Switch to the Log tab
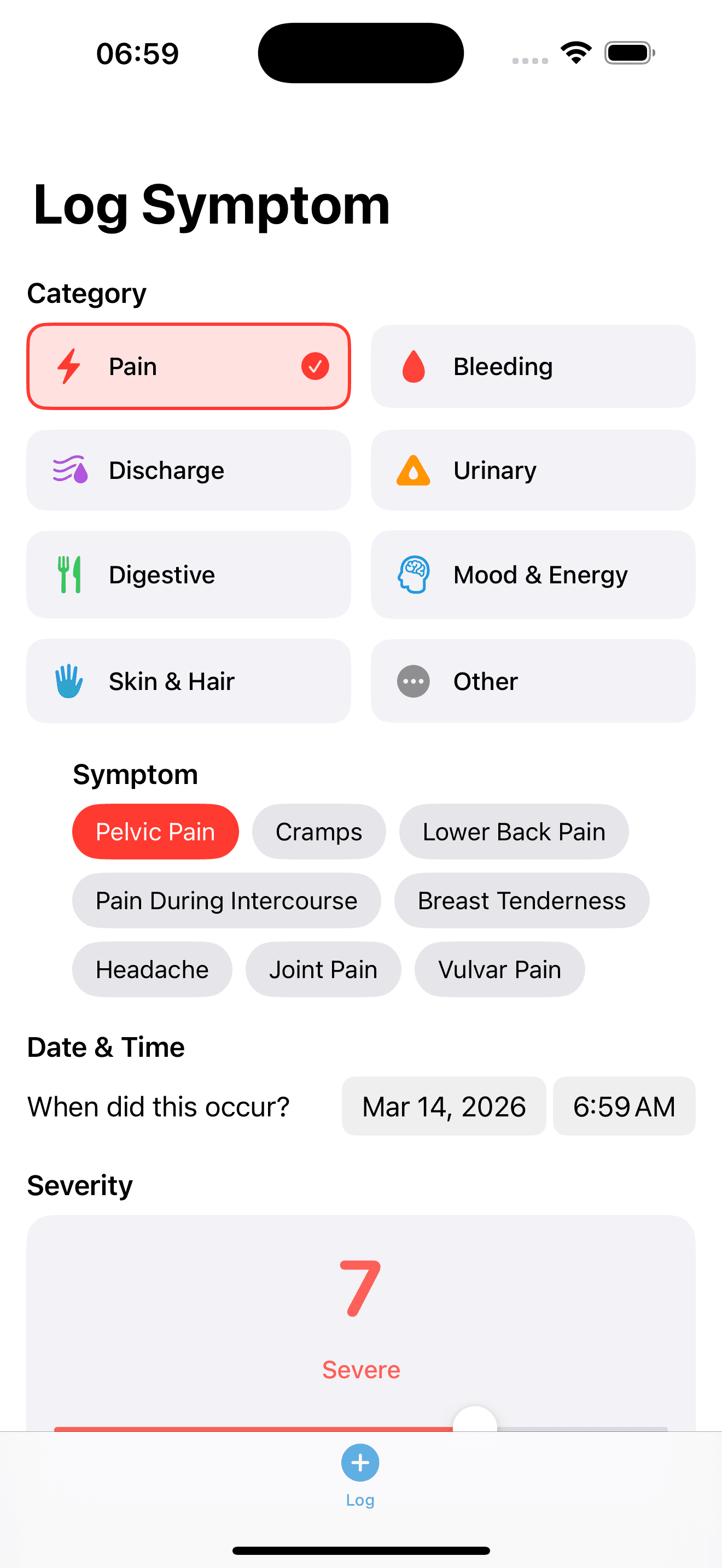The image size is (722, 1568). (x=360, y=1476)
